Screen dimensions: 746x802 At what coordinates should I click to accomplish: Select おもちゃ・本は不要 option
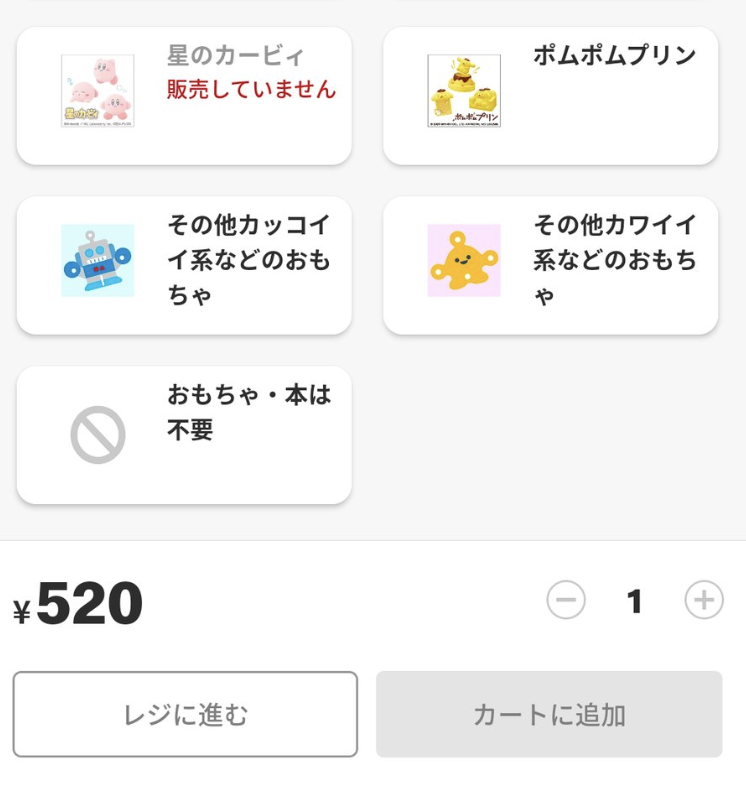184,435
